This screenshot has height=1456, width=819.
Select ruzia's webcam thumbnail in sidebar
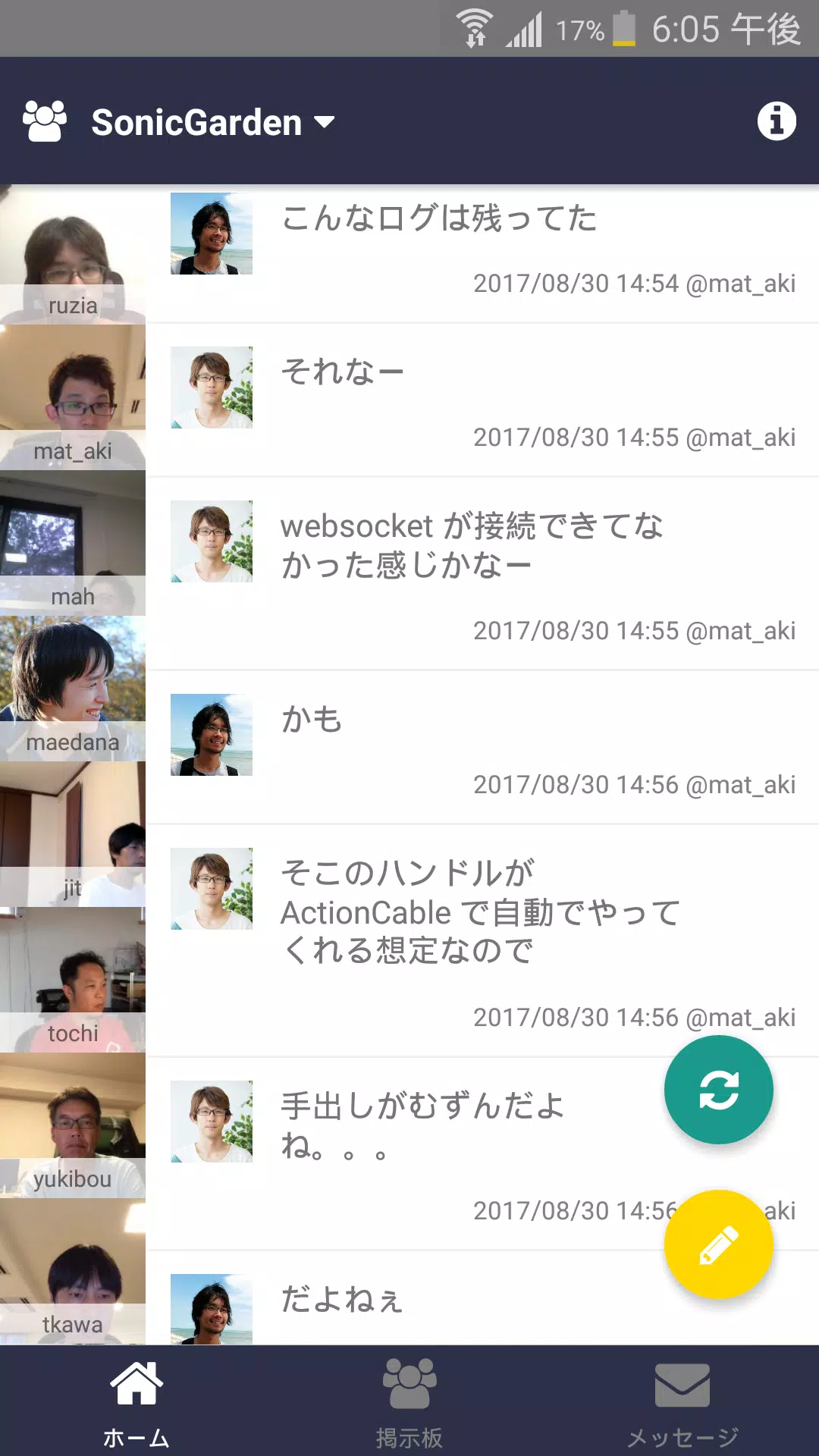72,250
